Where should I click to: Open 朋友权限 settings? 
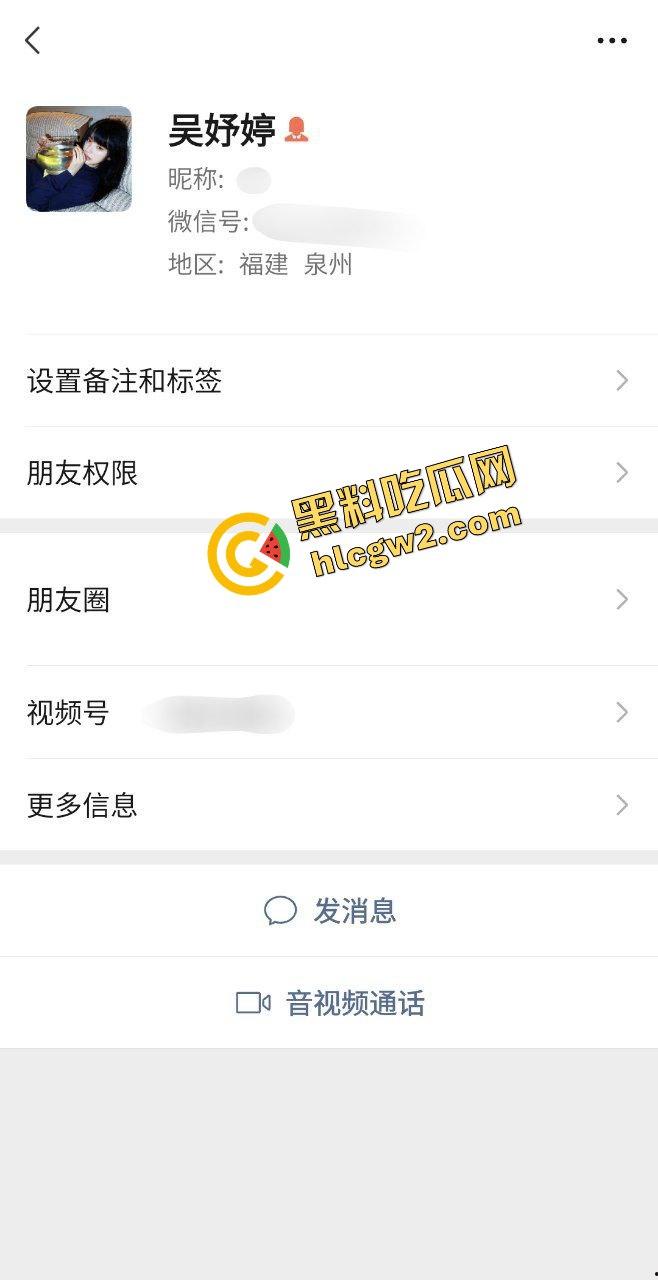pos(329,473)
